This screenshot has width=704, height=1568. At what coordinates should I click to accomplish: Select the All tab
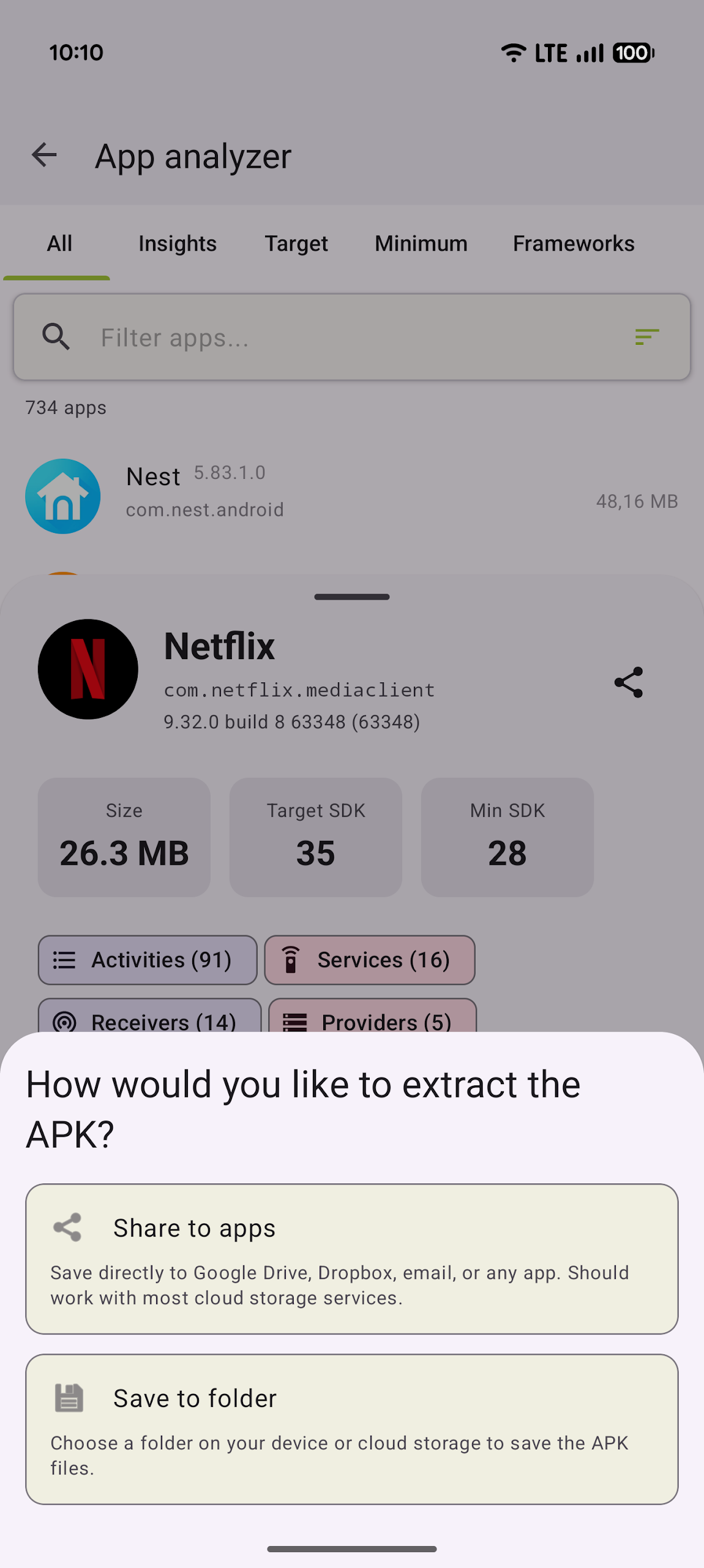click(x=59, y=244)
